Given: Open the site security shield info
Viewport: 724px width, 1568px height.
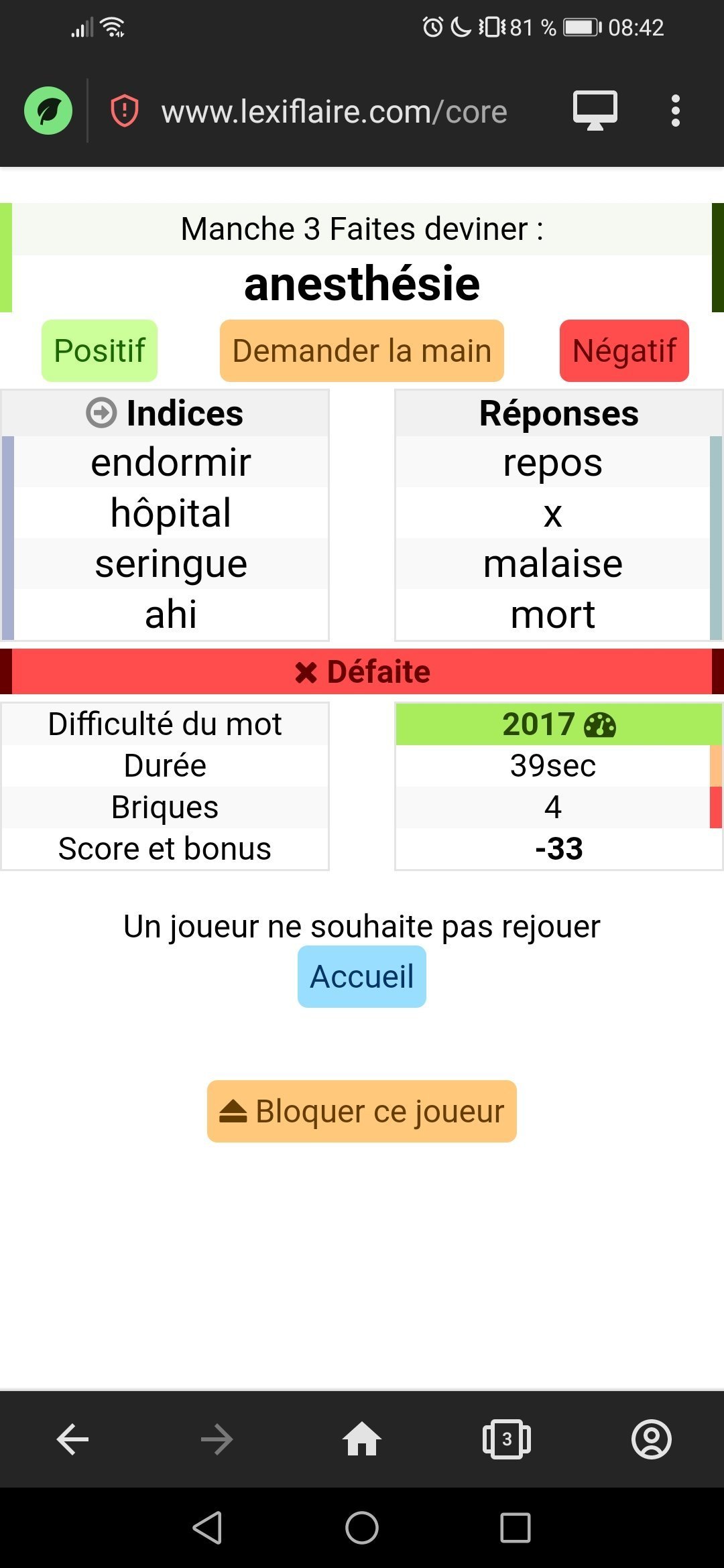Looking at the screenshot, I should pos(124,111).
